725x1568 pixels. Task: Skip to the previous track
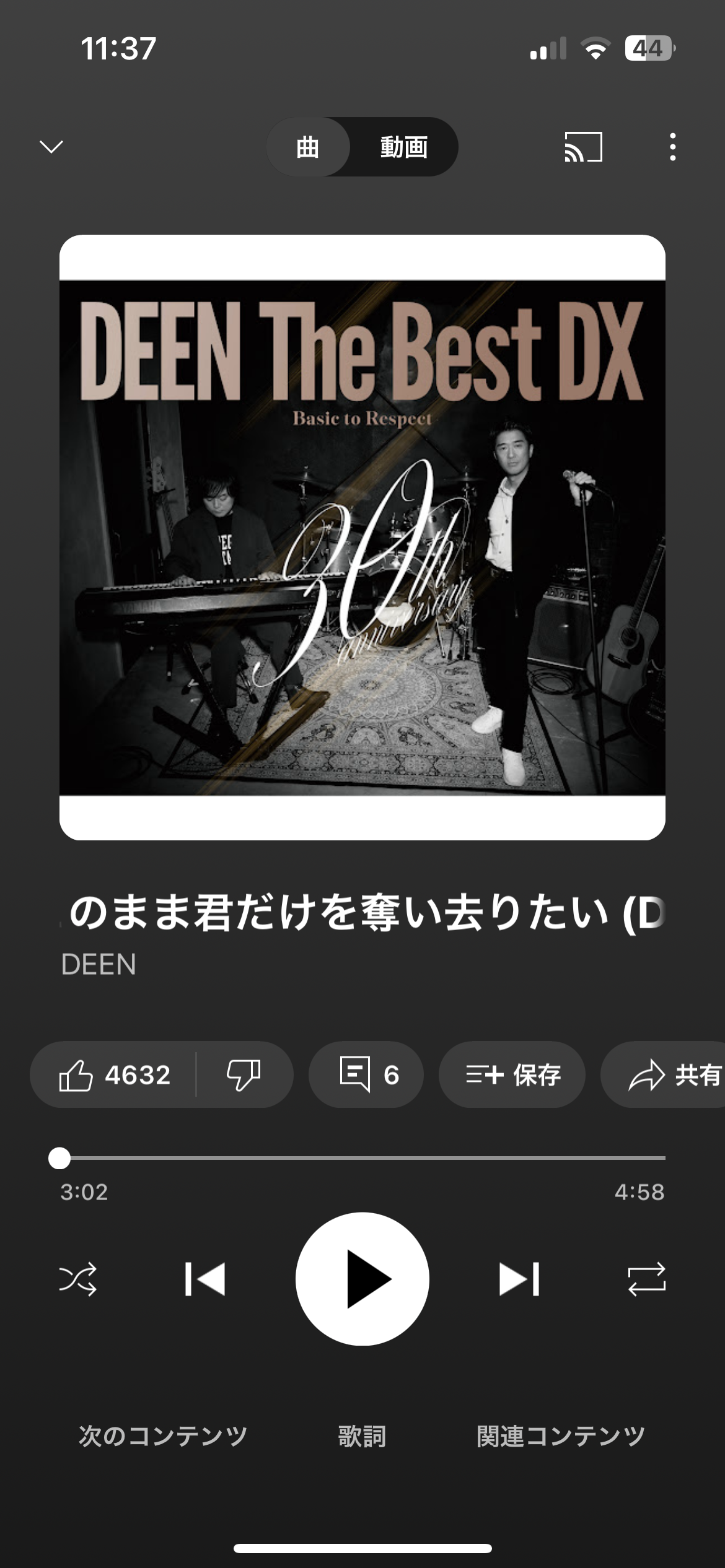[x=205, y=1279]
